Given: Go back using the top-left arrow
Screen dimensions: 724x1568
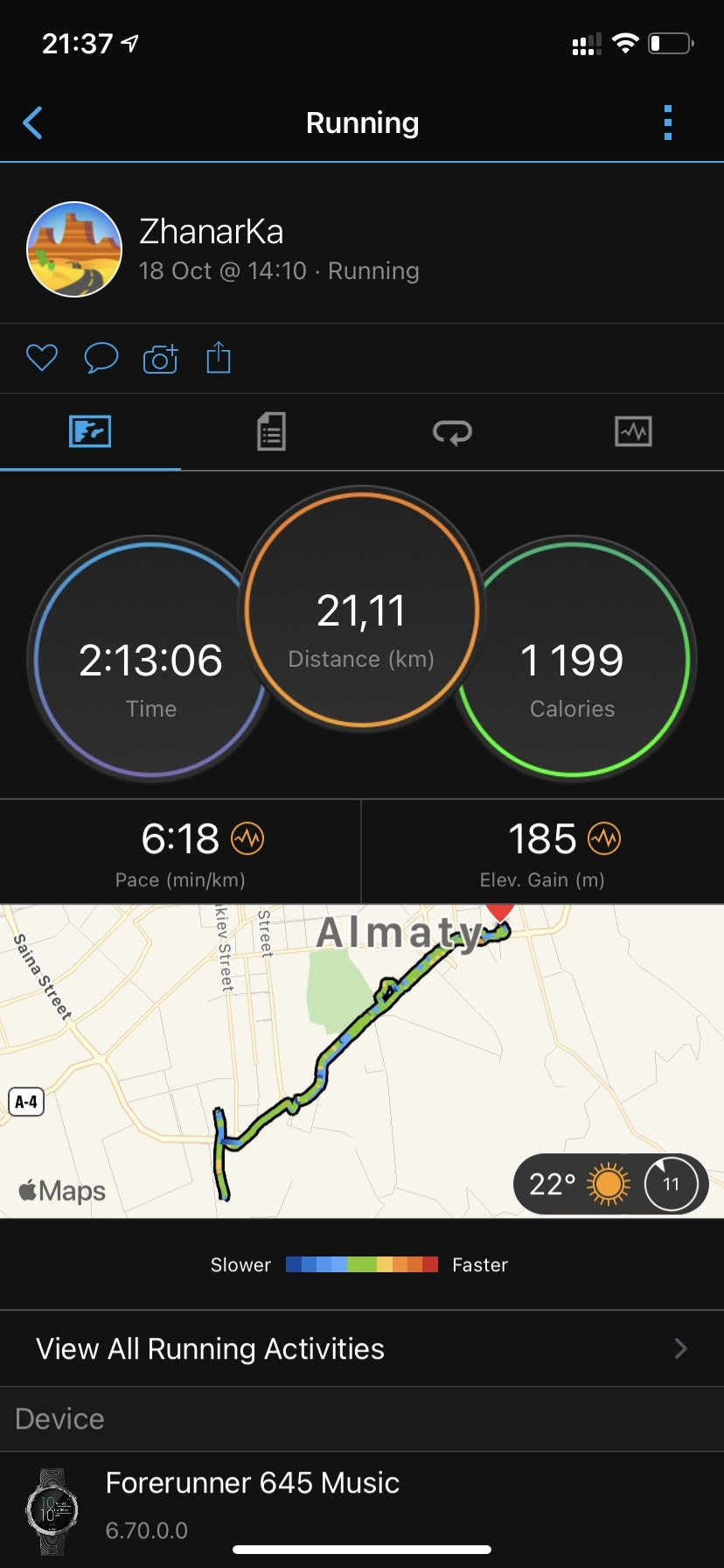Looking at the screenshot, I should pyautogui.click(x=32, y=123).
